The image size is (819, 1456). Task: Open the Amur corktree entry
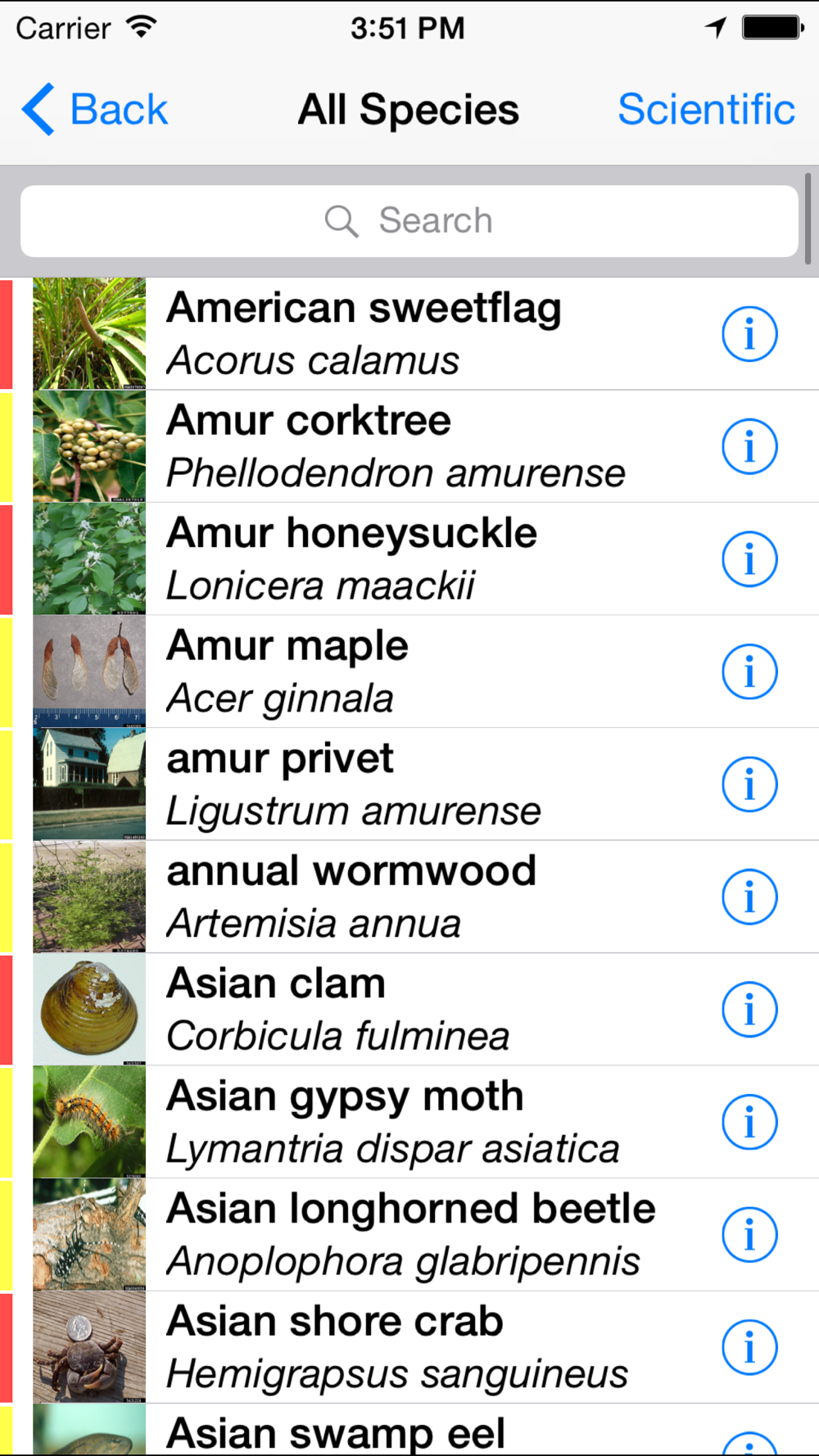tap(393, 446)
